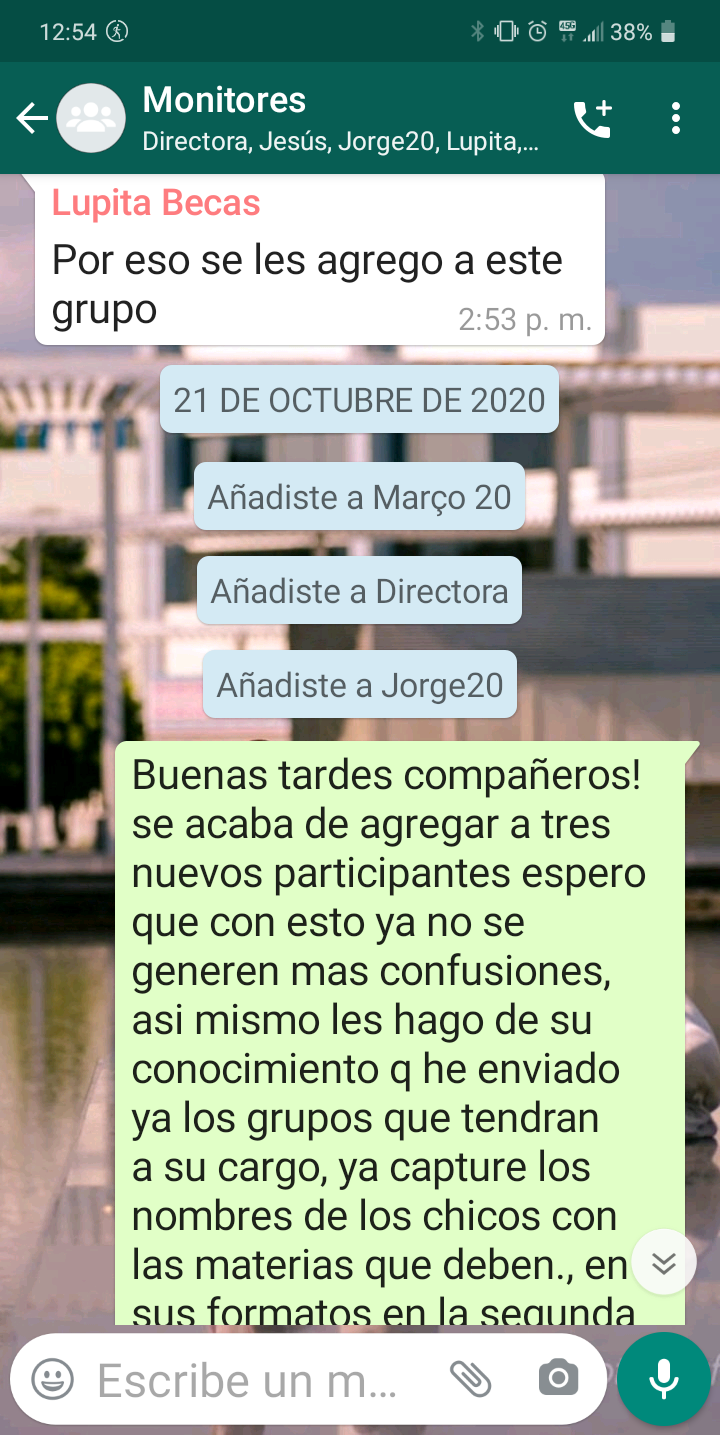The image size is (720, 1435).
Task: Tap the Lupita Becas sender name
Action: tap(156, 203)
